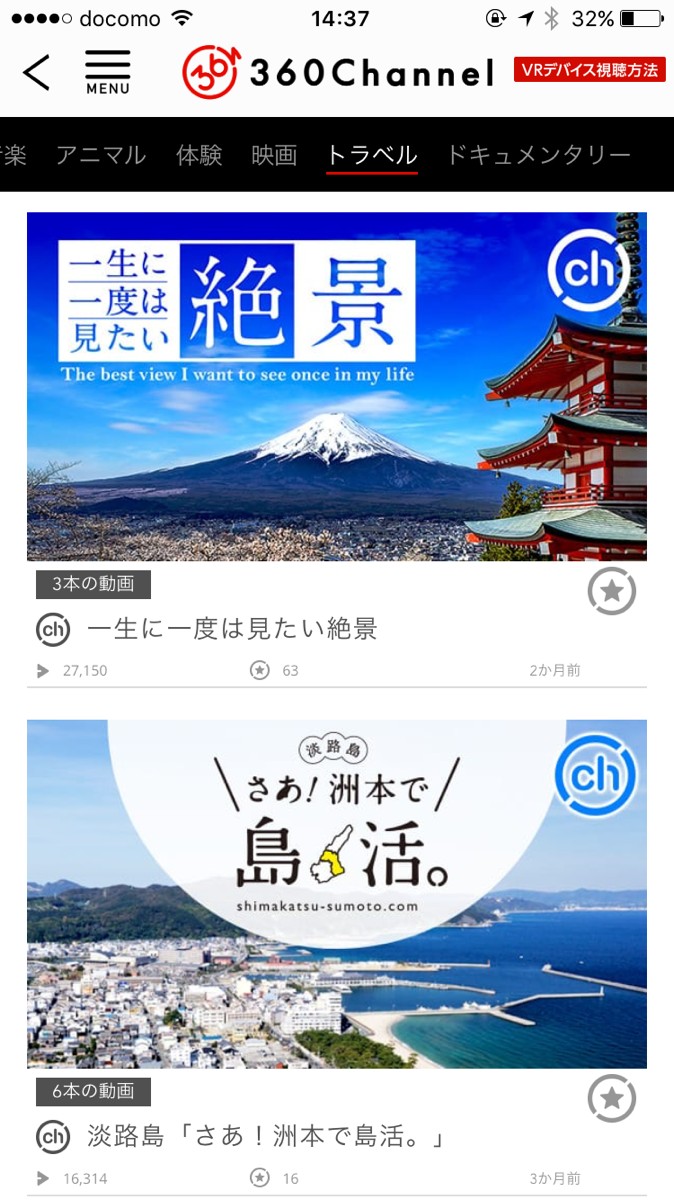Favorite 淡路島「さあ！洲本で島活。」with the star

(x=611, y=1100)
